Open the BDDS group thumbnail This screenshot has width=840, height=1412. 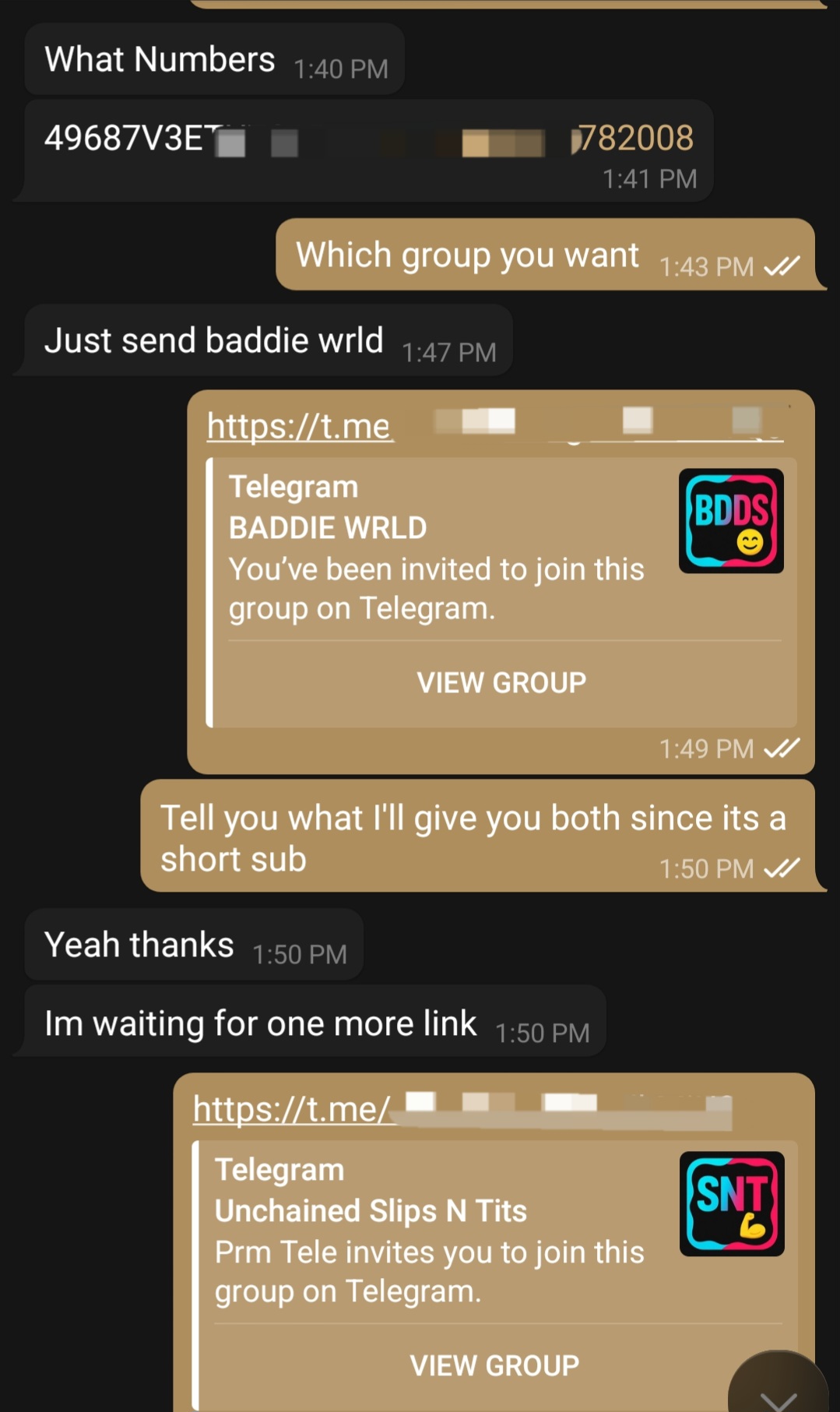point(731,521)
